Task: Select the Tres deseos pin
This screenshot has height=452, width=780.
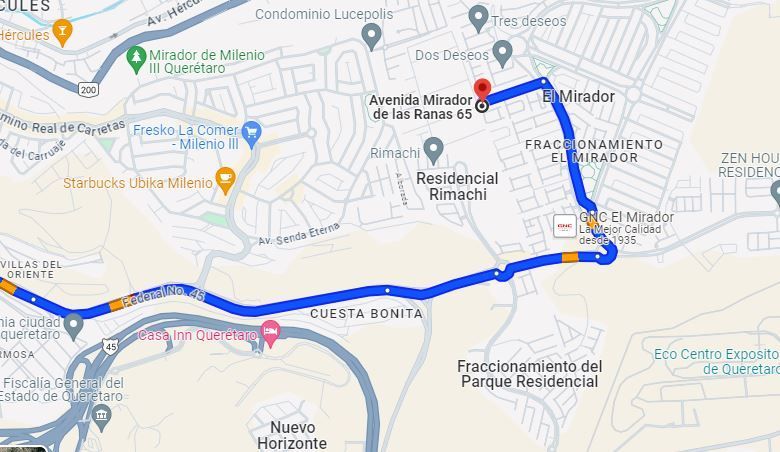Action: pos(479,19)
